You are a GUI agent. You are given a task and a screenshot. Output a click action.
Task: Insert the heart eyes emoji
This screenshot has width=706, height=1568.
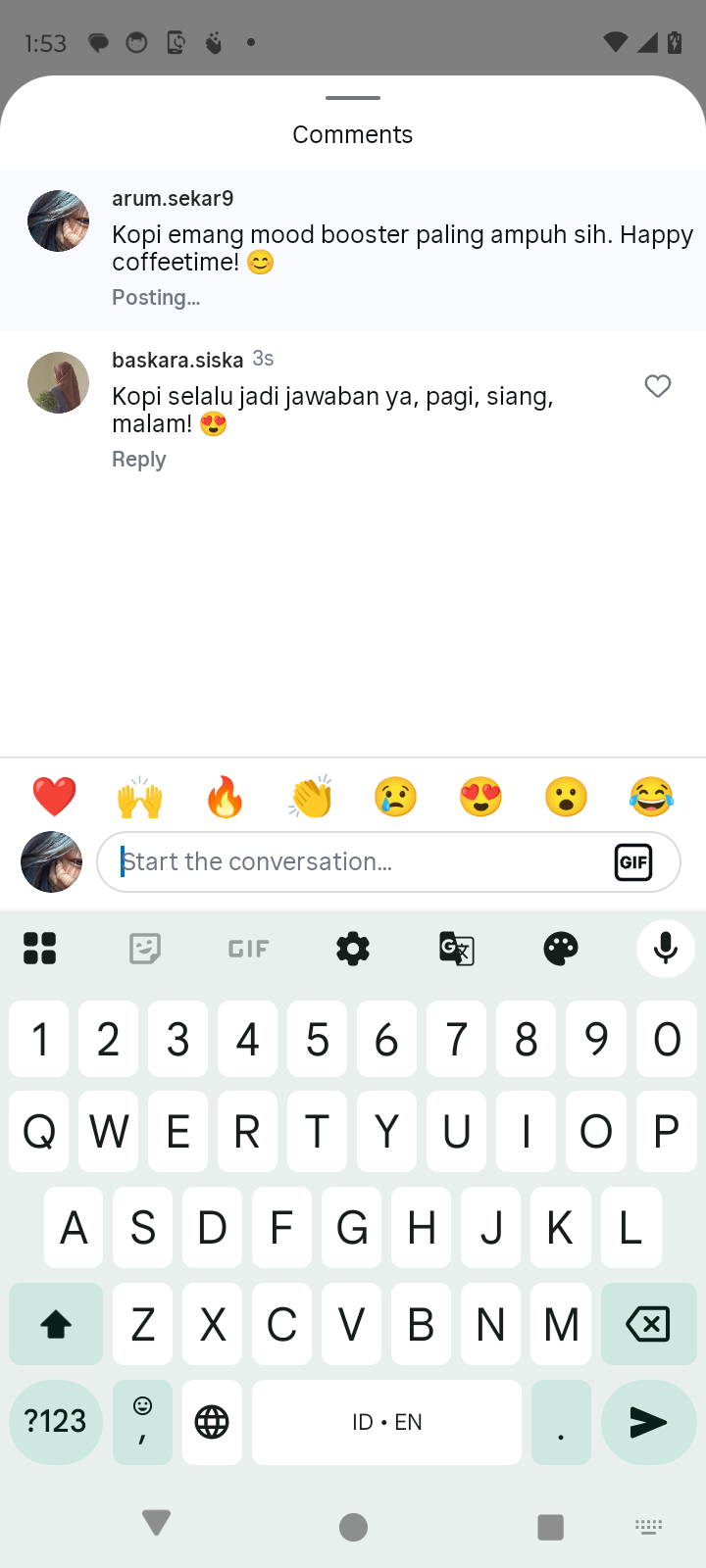pos(480,797)
